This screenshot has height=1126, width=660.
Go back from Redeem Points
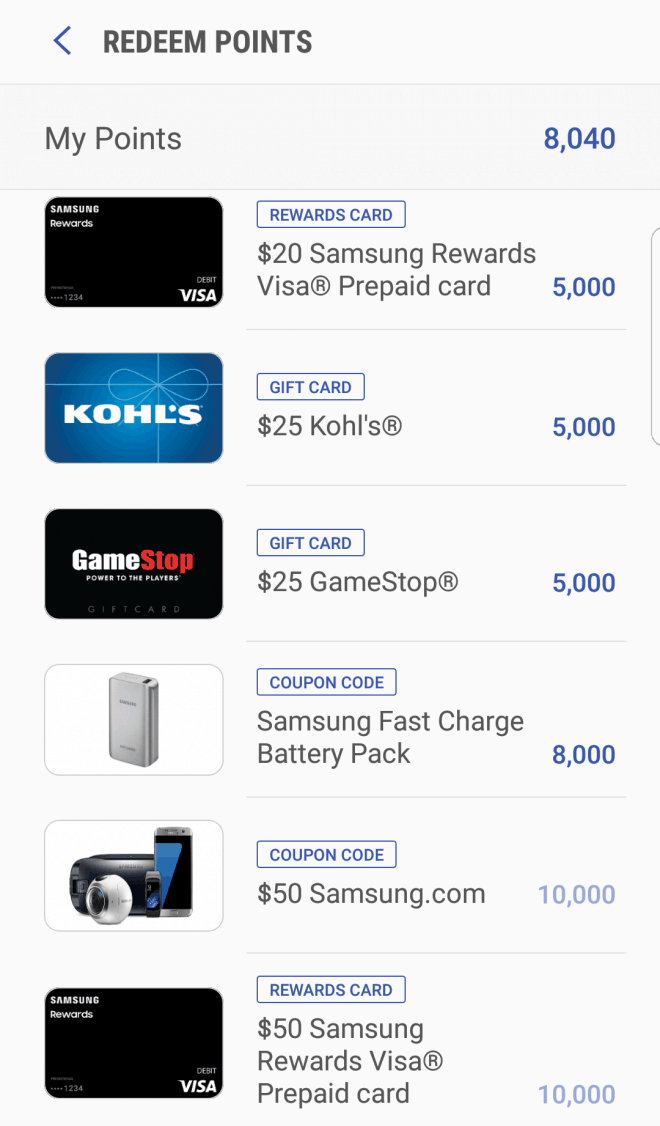(x=62, y=42)
